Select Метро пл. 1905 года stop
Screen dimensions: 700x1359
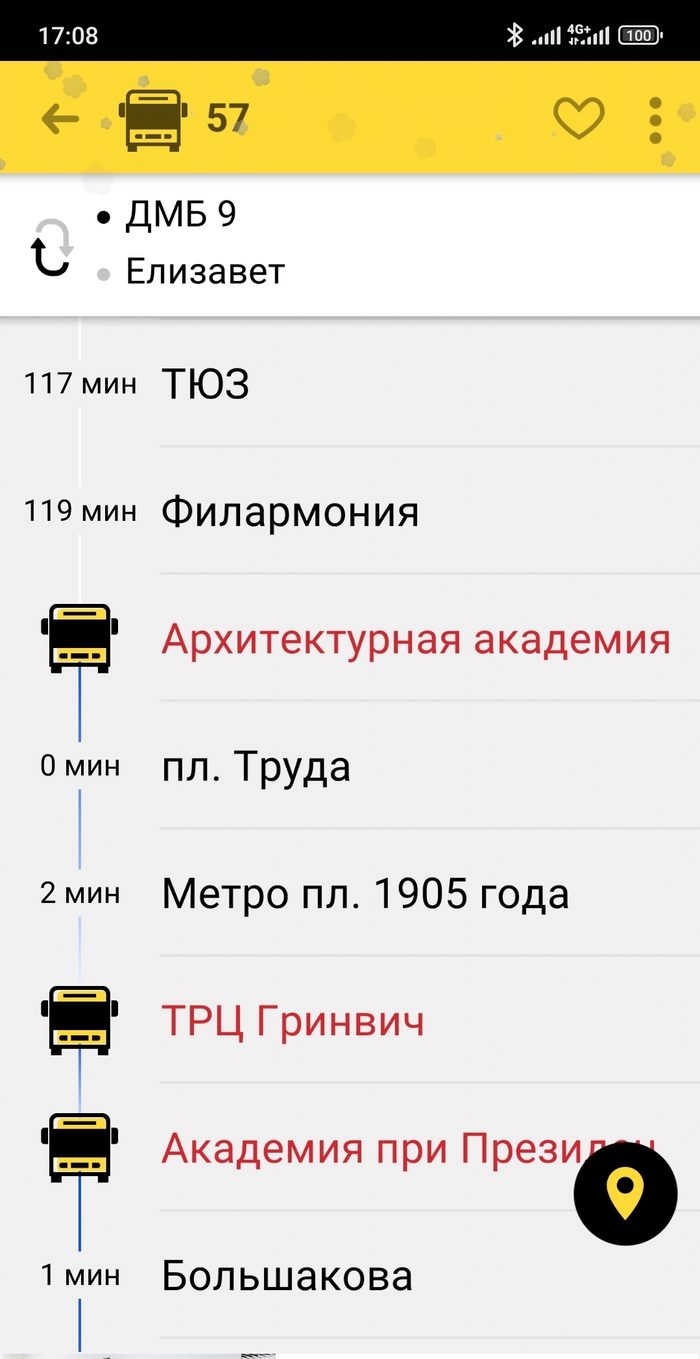[365, 894]
